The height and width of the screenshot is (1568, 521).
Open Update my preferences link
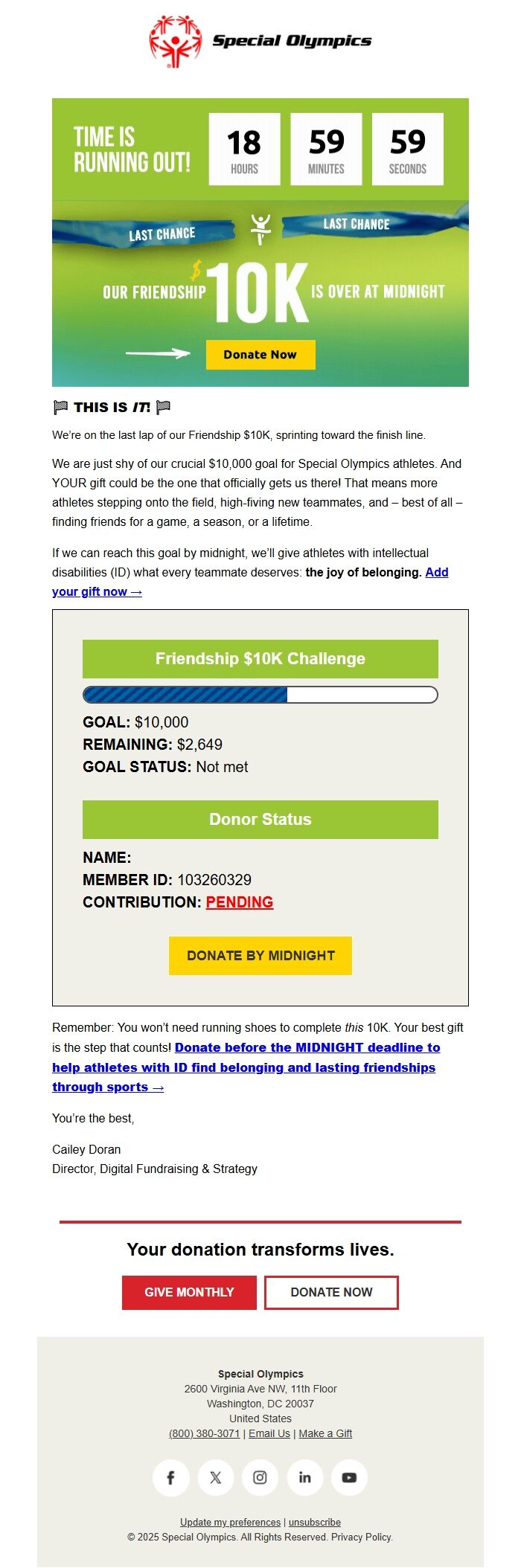(230, 1522)
